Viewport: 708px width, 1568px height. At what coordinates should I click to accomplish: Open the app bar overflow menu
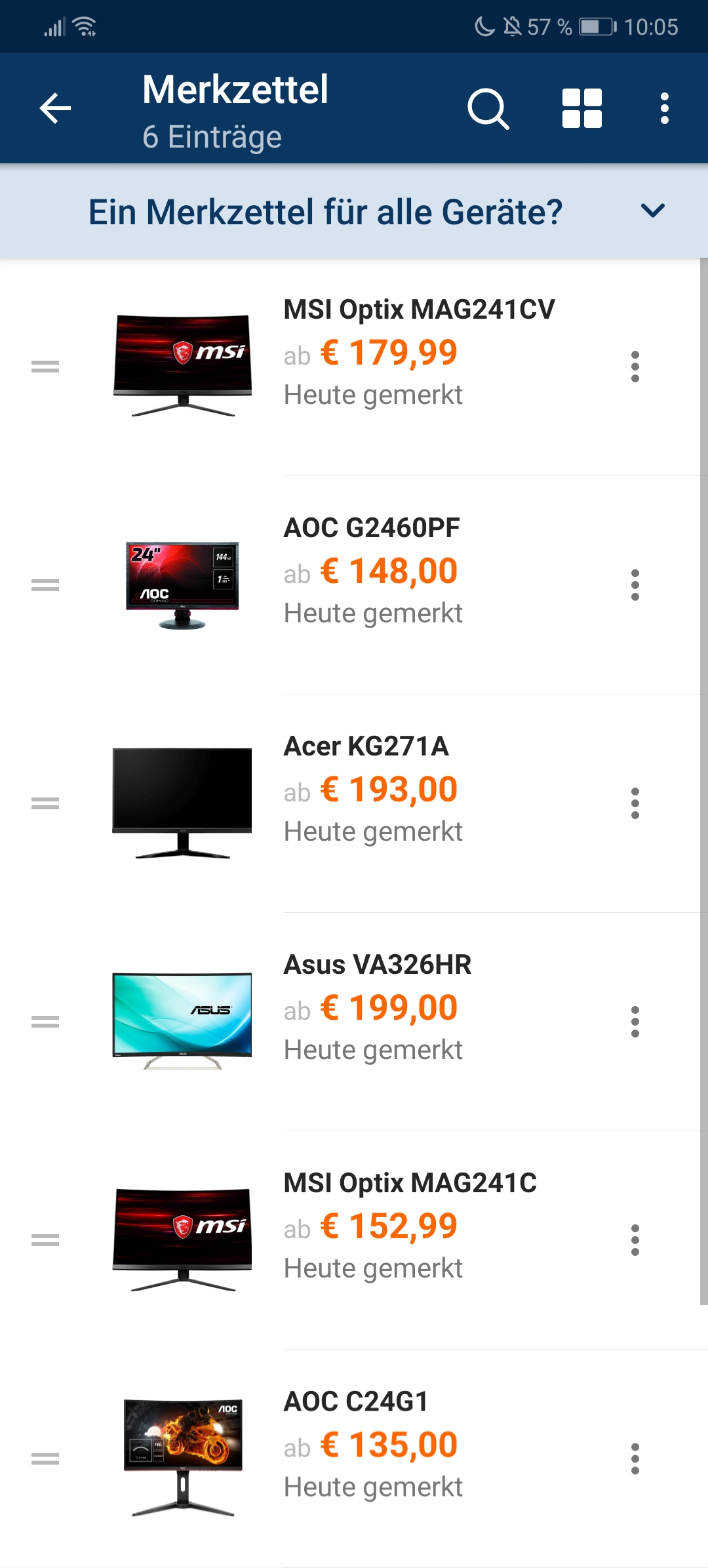click(665, 108)
